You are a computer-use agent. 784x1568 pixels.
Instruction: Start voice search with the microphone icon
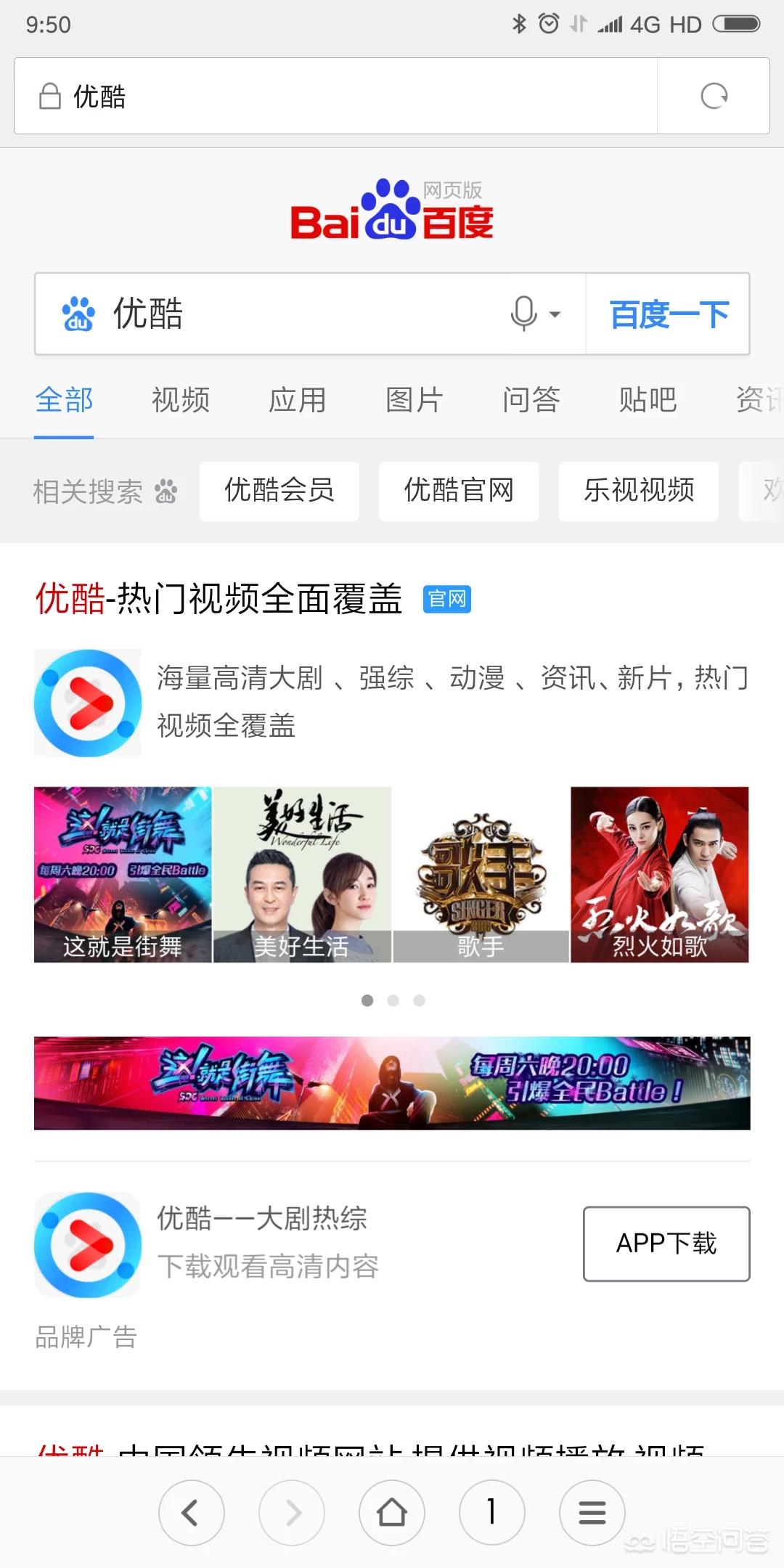[524, 314]
